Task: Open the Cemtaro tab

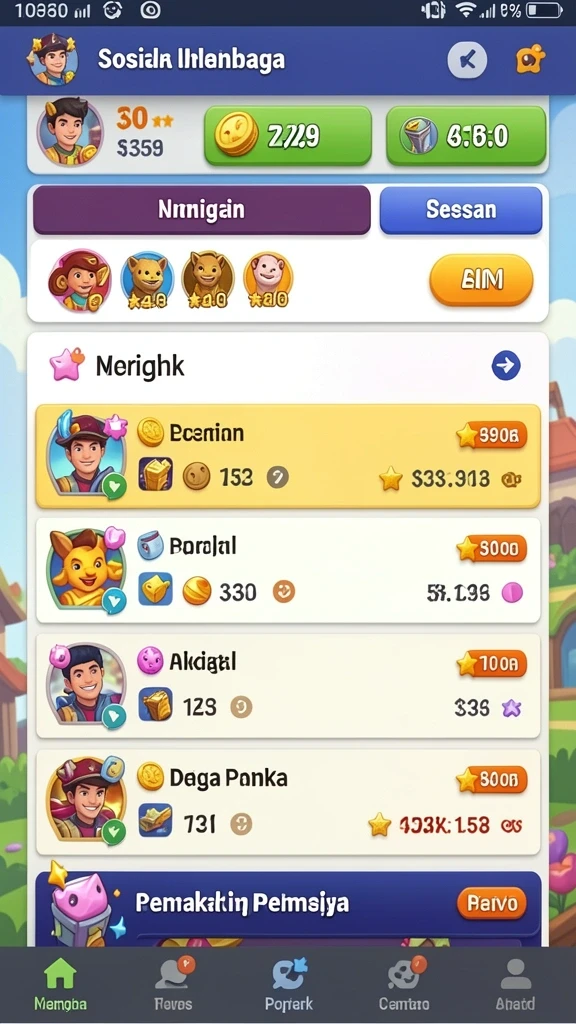Action: 404,985
